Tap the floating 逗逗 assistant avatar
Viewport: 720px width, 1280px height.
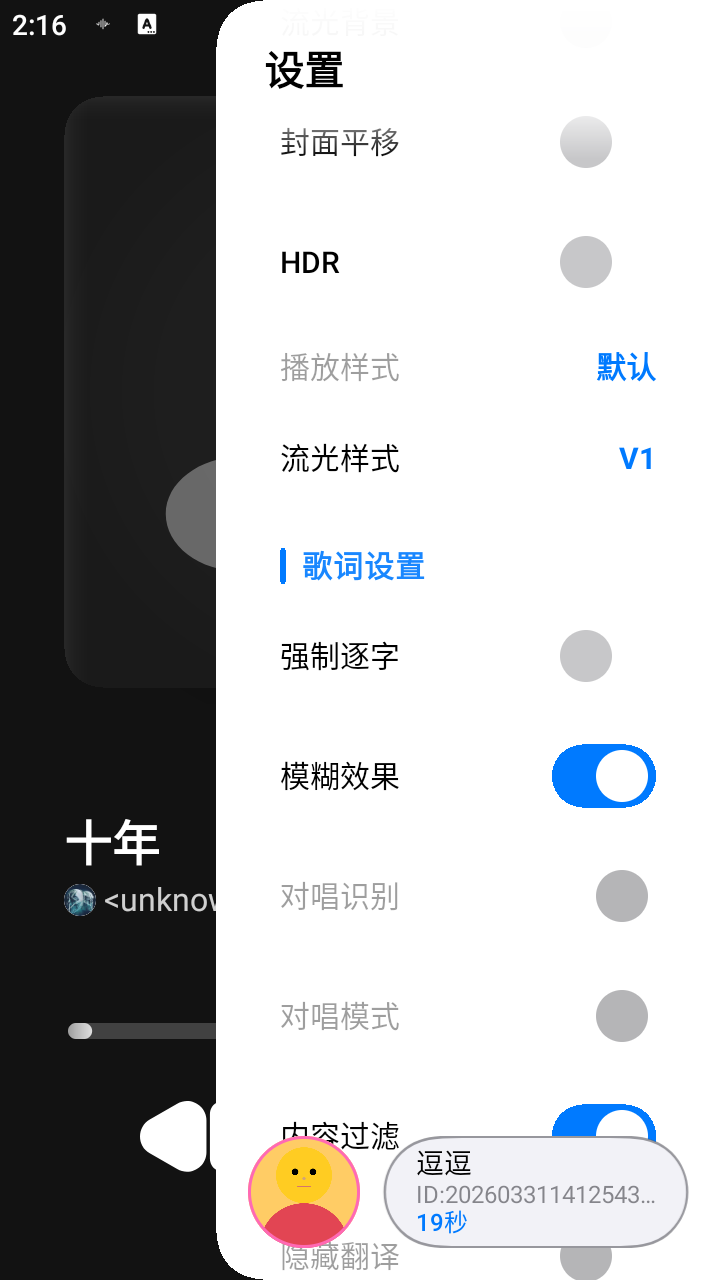(303, 1191)
